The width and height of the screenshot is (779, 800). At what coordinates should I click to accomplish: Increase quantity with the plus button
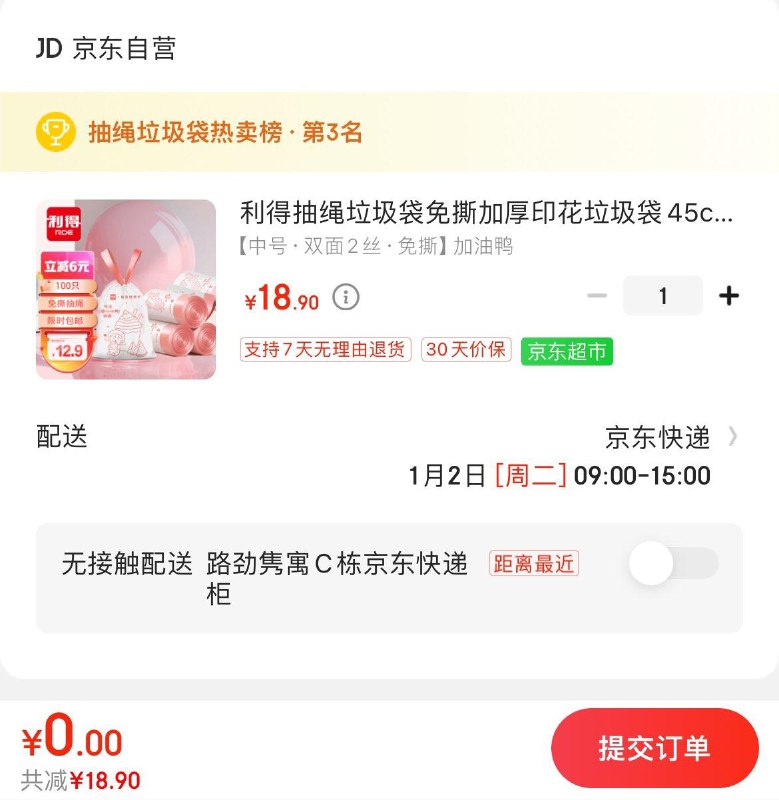729,296
